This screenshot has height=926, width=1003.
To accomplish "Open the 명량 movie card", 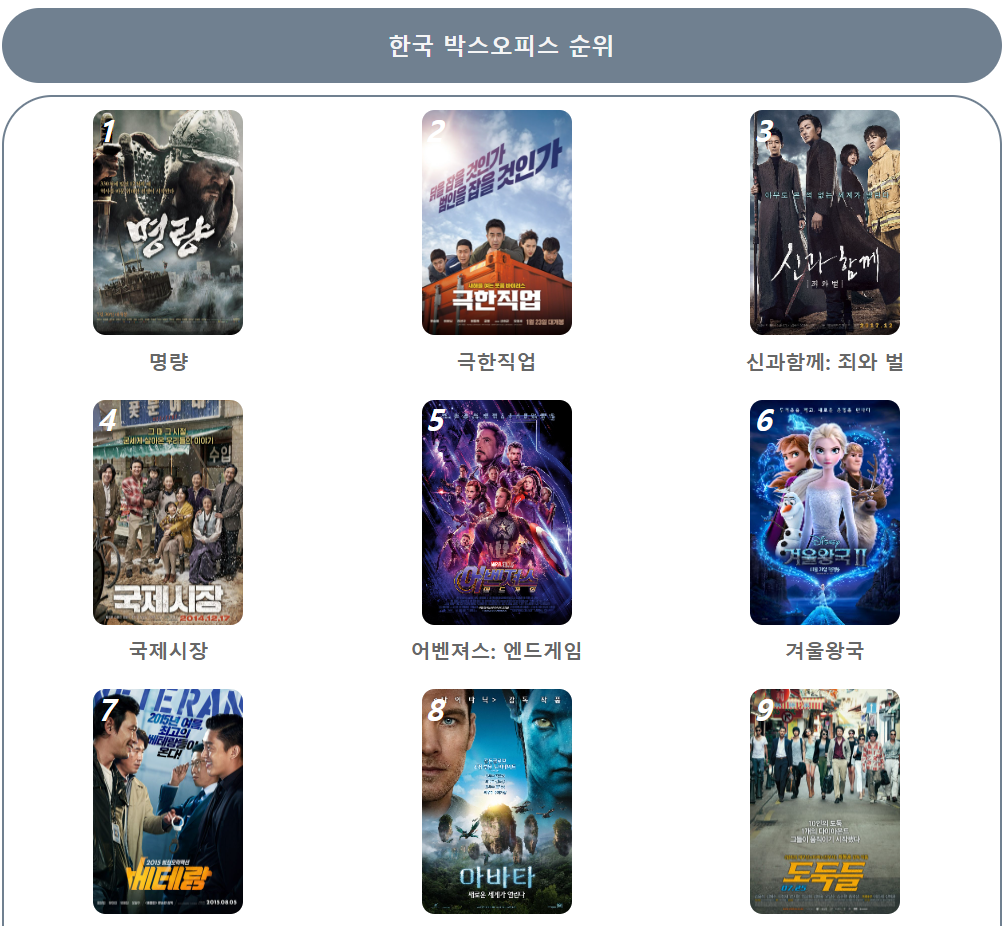I will coord(168,223).
